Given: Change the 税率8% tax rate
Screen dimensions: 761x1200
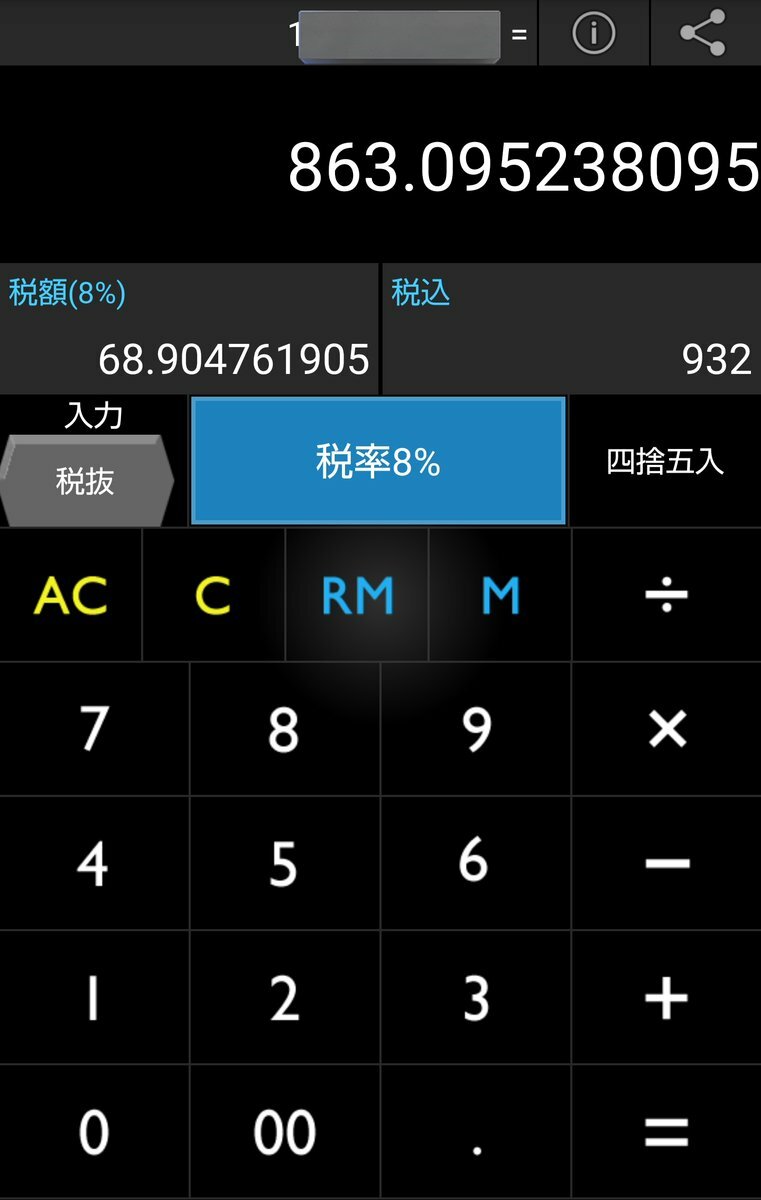Looking at the screenshot, I should point(378,462).
